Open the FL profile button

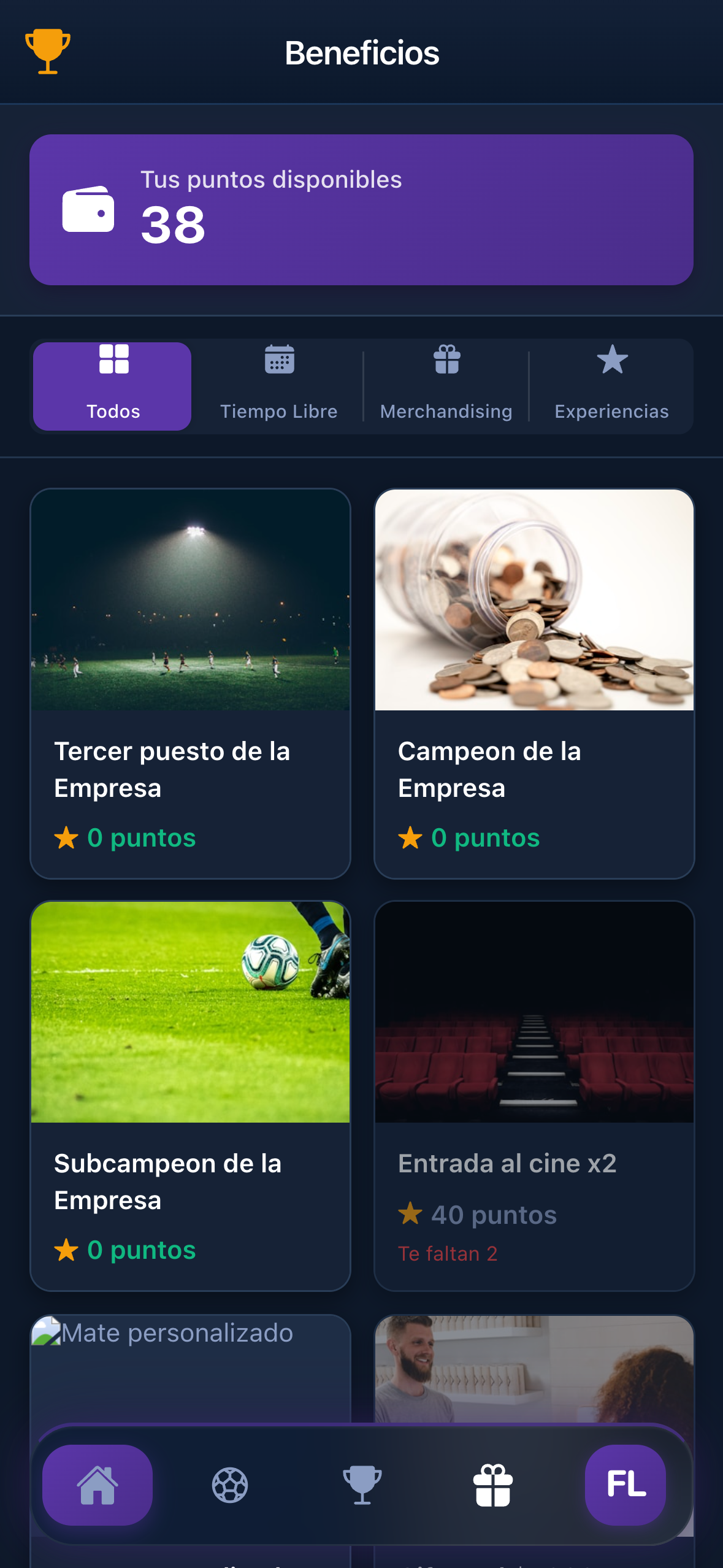click(625, 1486)
